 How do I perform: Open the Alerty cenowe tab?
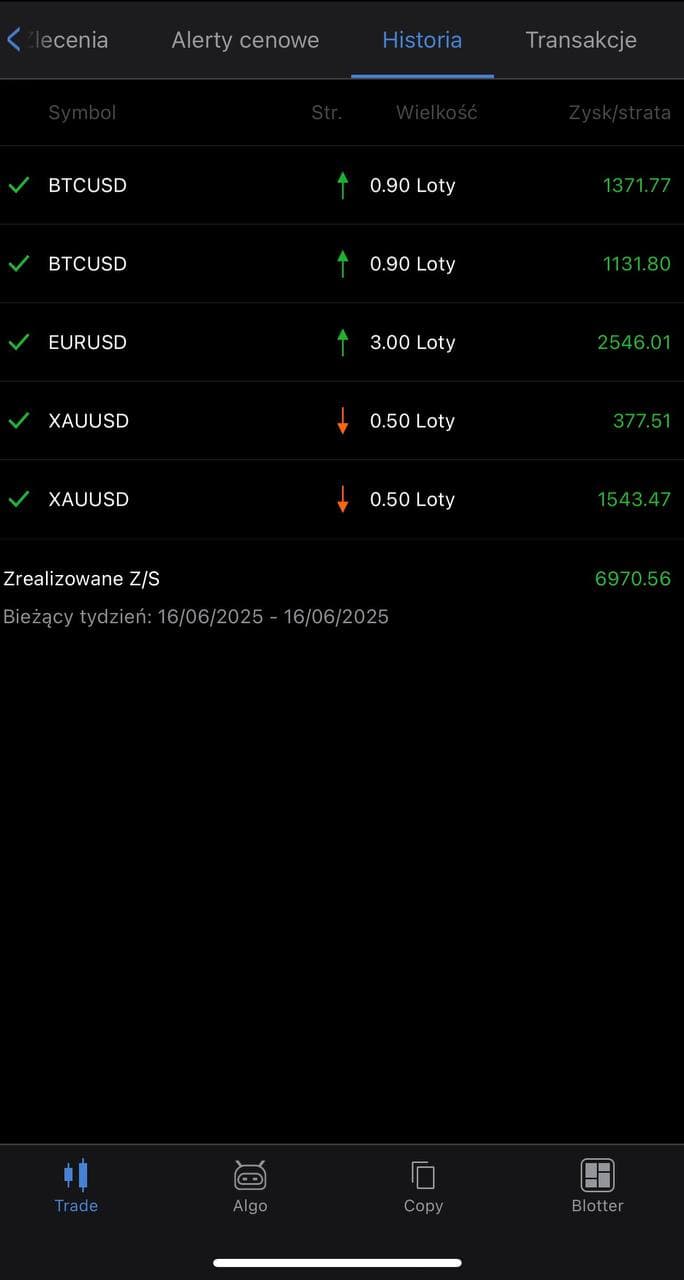(x=245, y=40)
